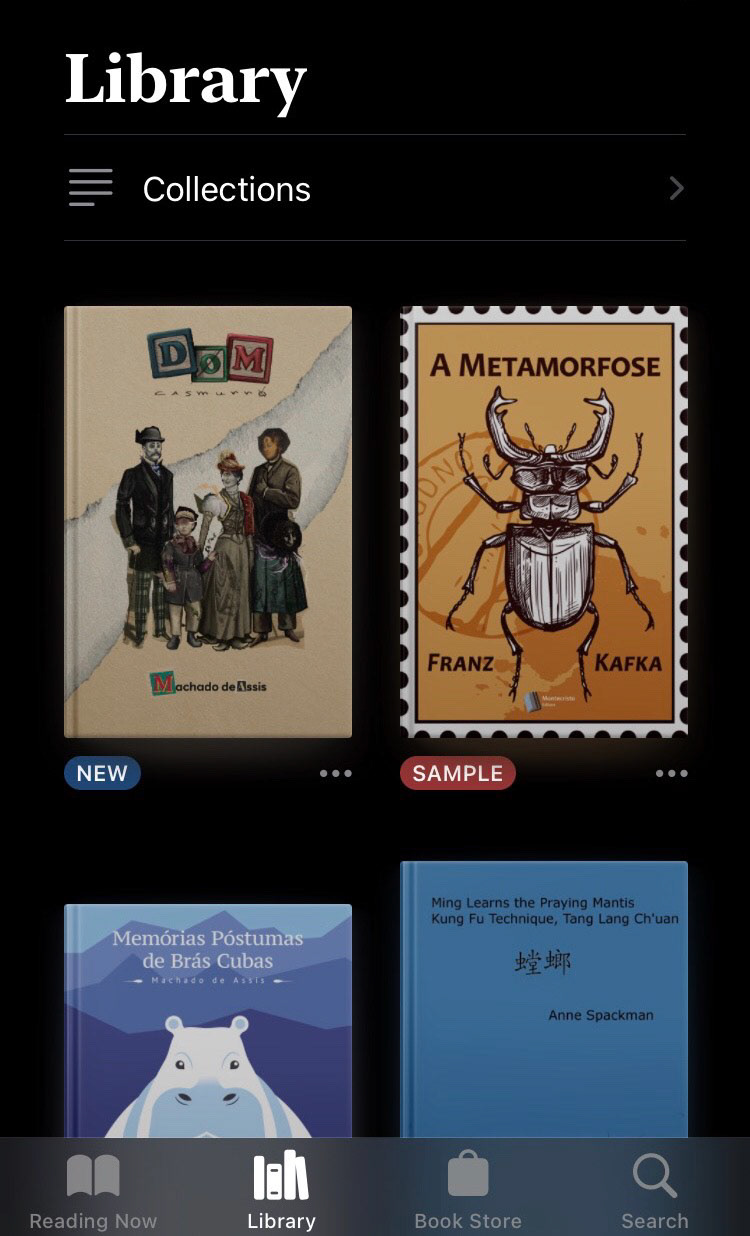Open the Dom Casmurro book
This screenshot has width=750, height=1236.
click(x=208, y=522)
